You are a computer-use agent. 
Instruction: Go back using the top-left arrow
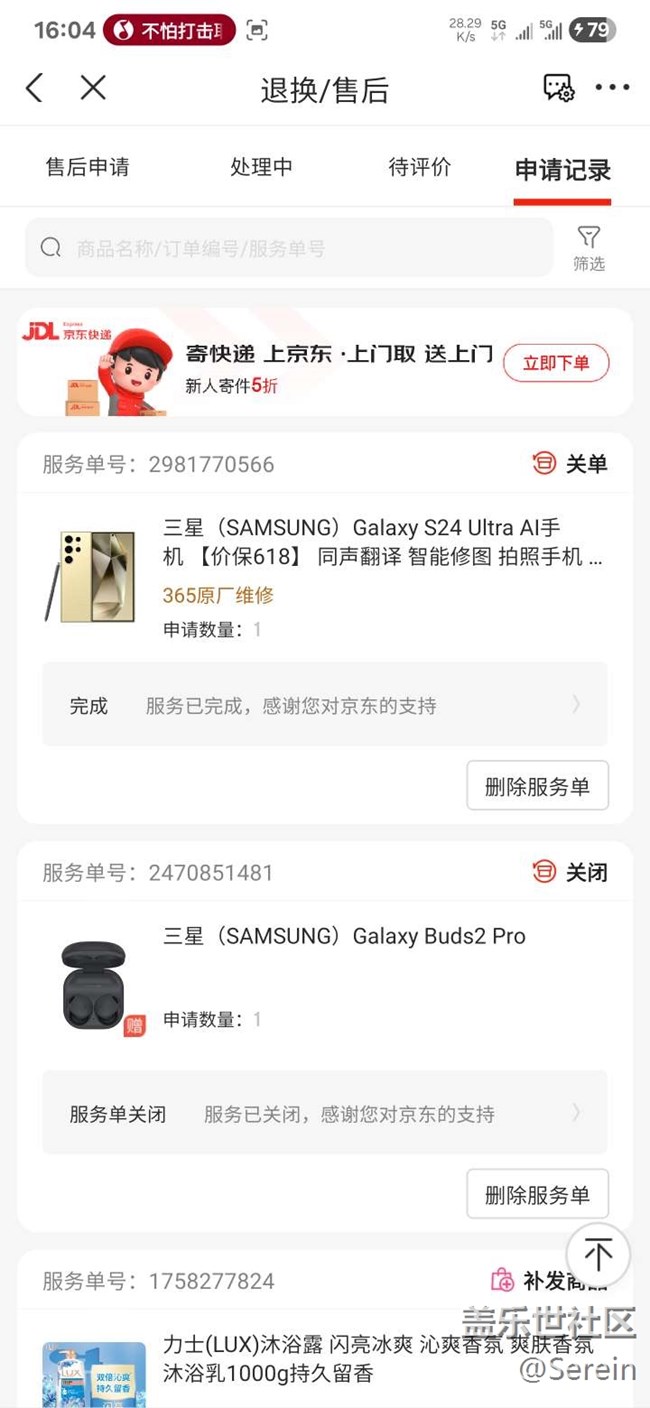tap(34, 88)
